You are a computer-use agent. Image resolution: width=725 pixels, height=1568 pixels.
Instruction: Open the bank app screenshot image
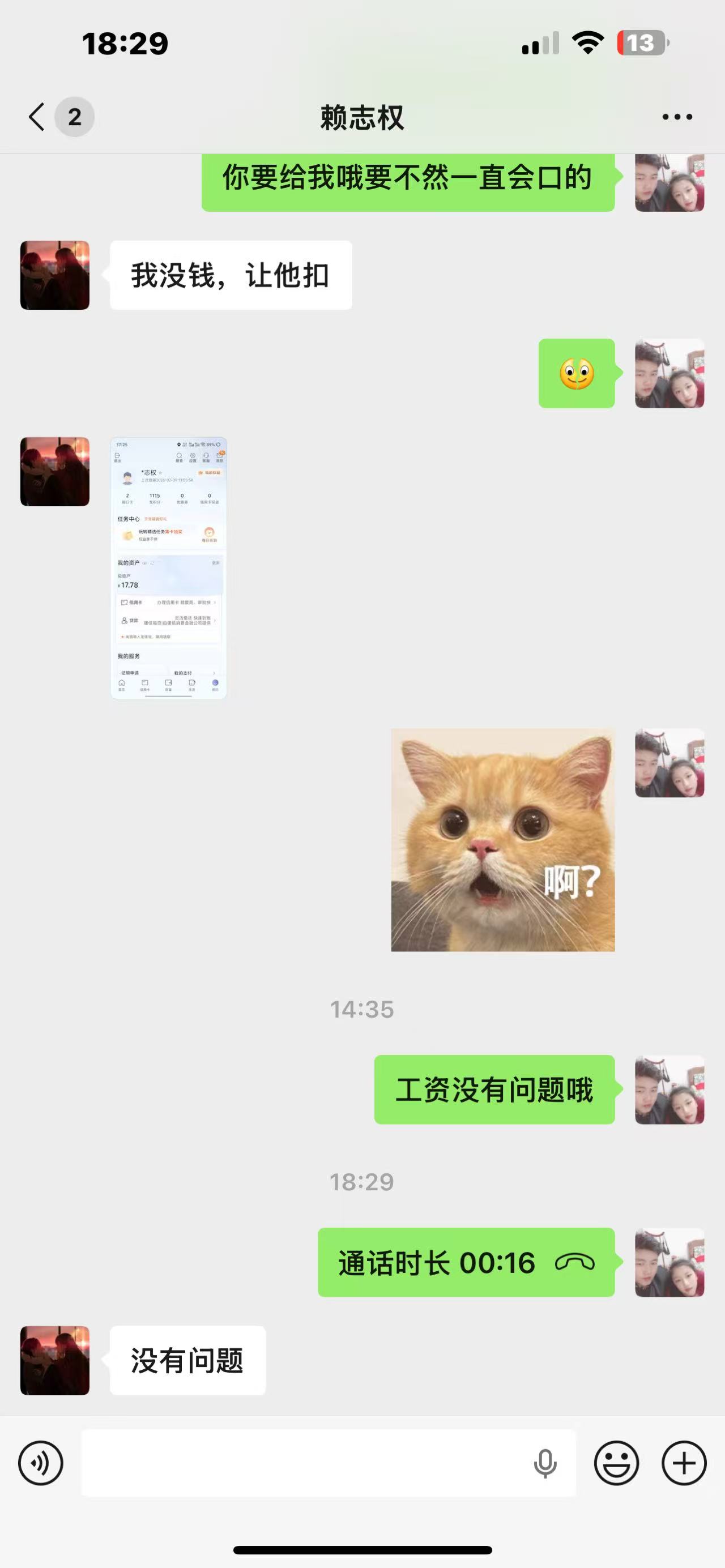(x=169, y=567)
